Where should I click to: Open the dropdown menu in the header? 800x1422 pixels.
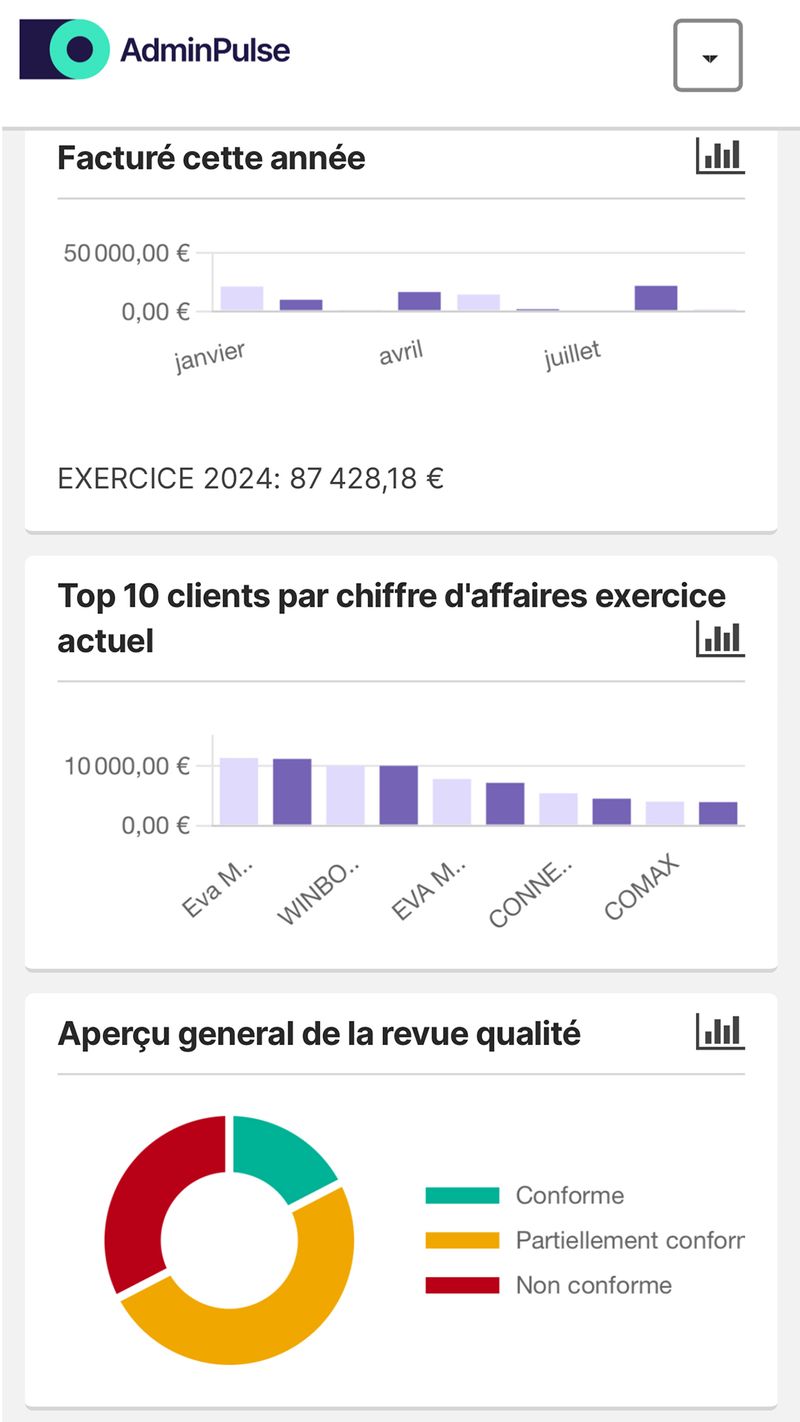pos(708,56)
